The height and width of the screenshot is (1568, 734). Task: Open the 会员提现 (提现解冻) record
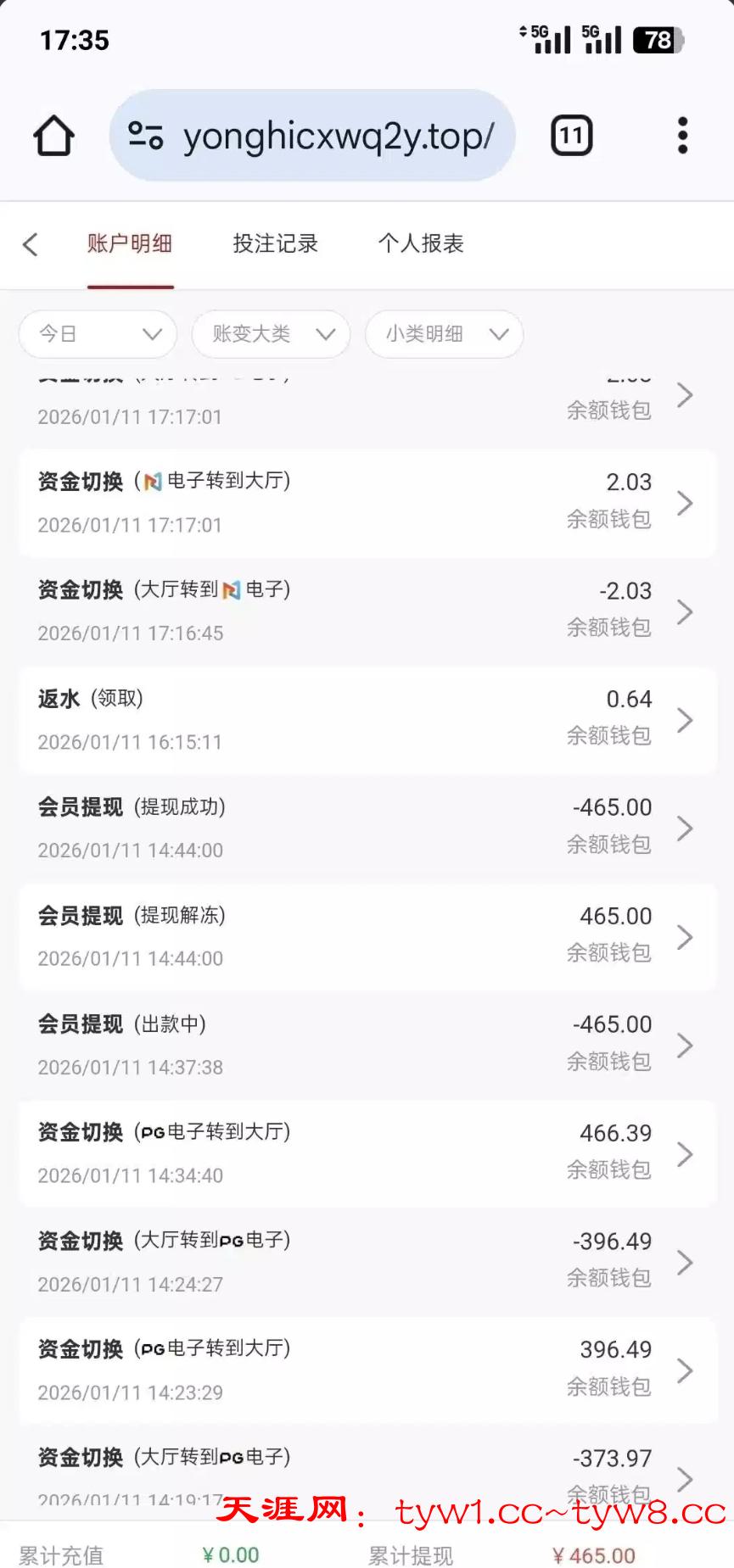click(x=367, y=937)
